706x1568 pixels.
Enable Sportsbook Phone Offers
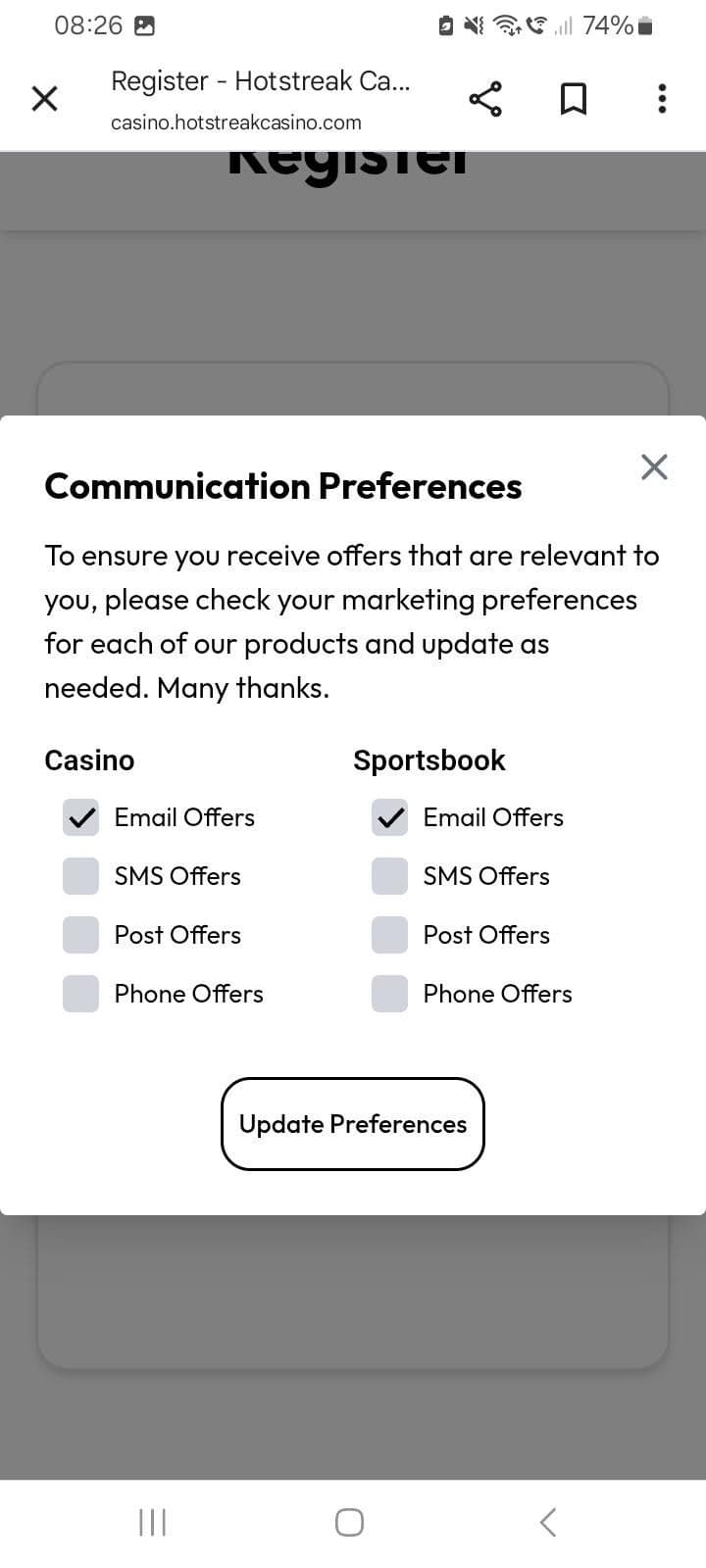click(x=390, y=993)
